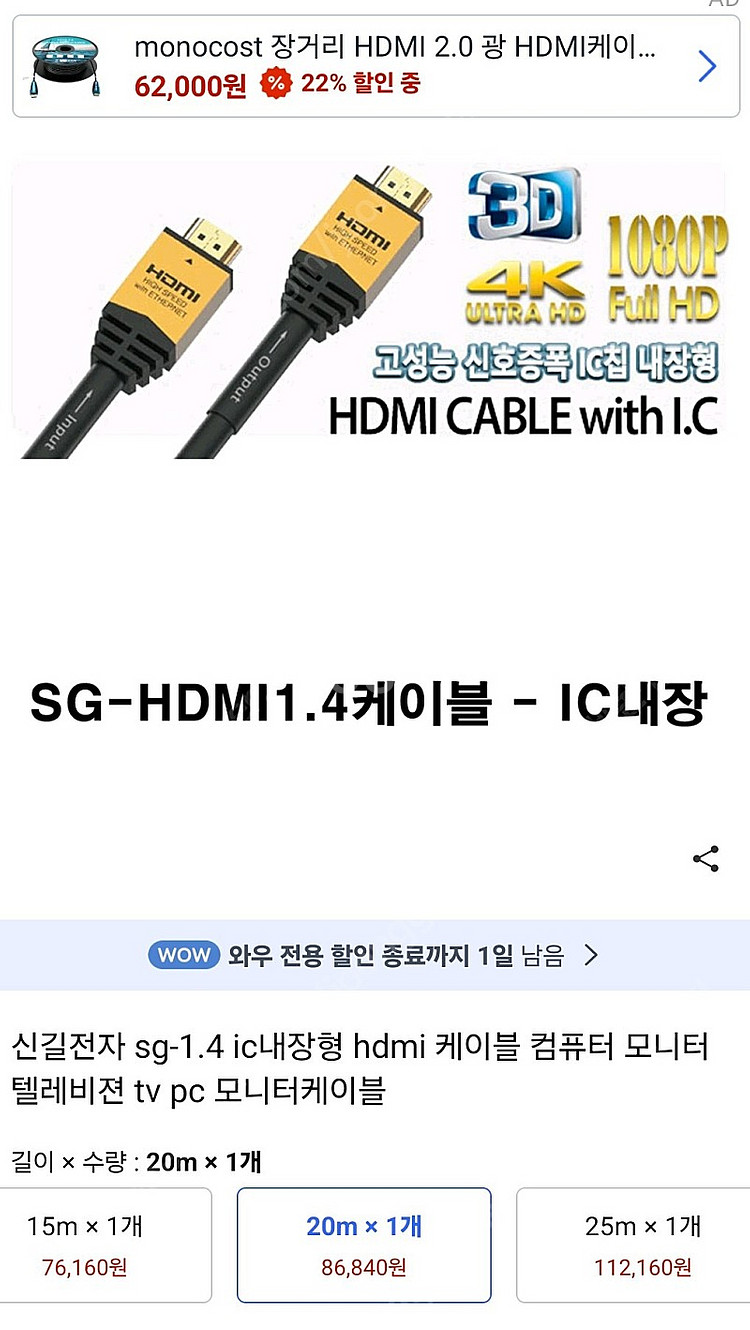Image resolution: width=750 pixels, height=1330 pixels.
Task: Select the 20m × 1개 option
Action: (x=364, y=1245)
